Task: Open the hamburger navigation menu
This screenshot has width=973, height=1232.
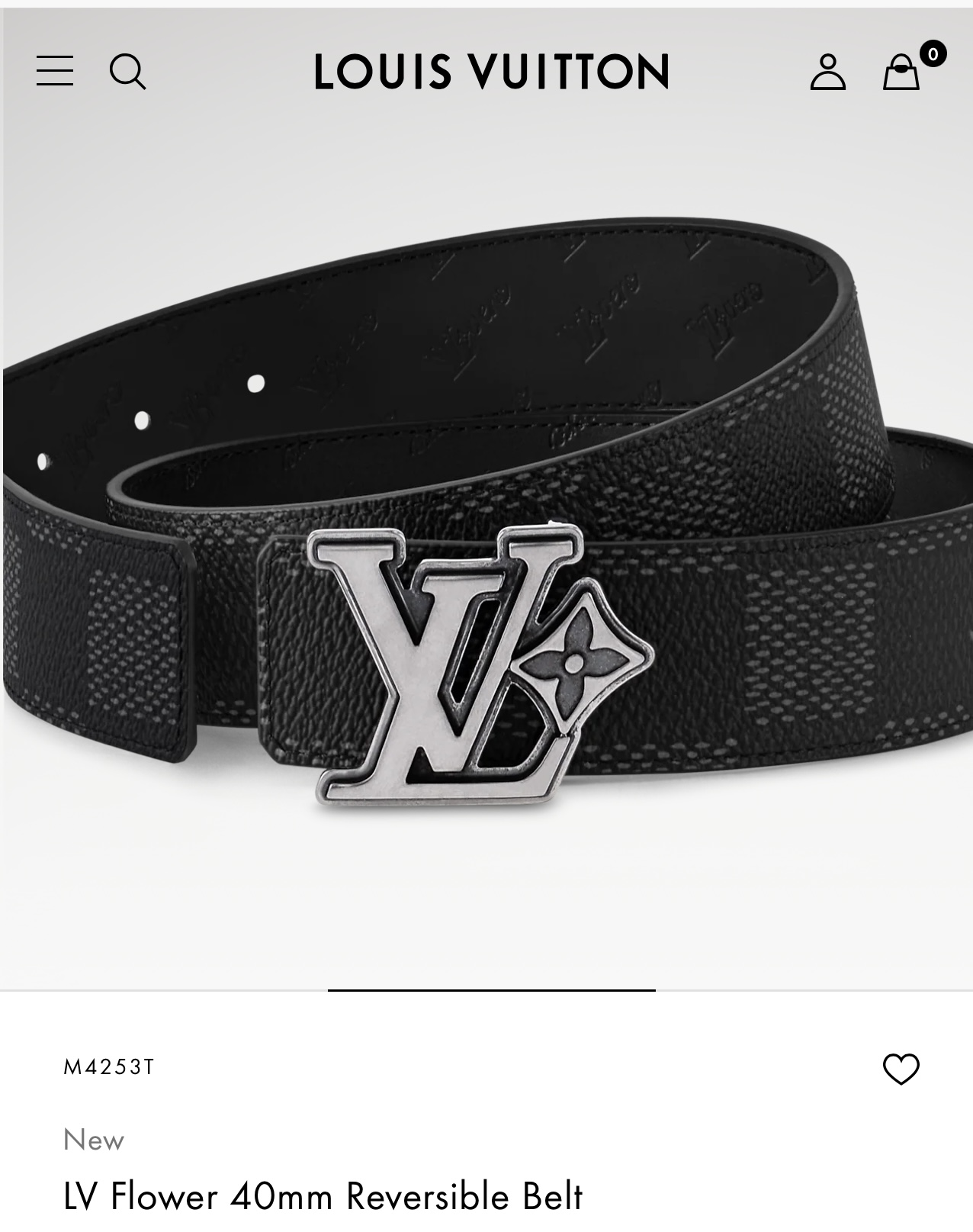Action: 55,71
